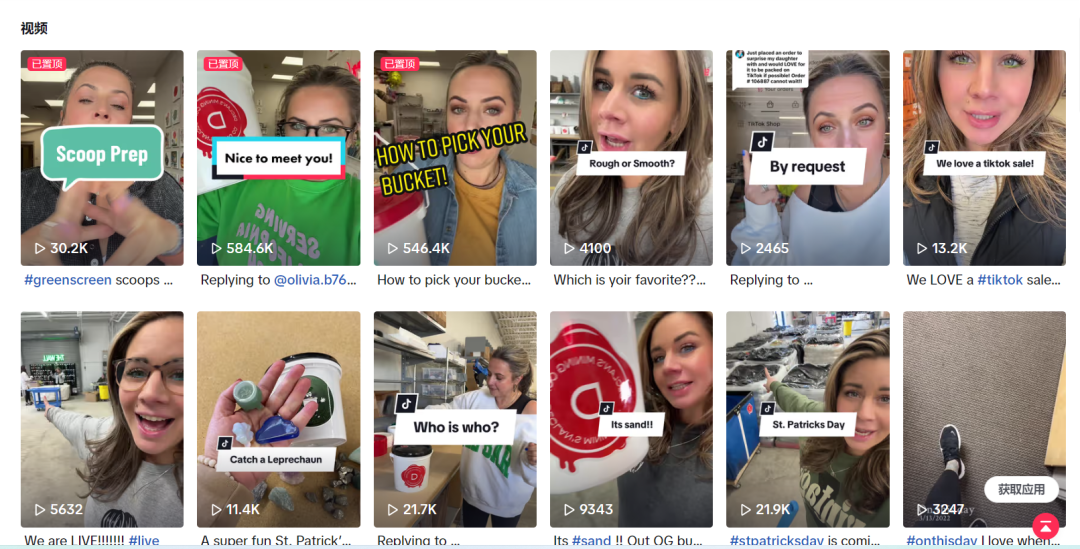Open the #sand hashtag link
This screenshot has width=1080, height=549.
click(590, 540)
